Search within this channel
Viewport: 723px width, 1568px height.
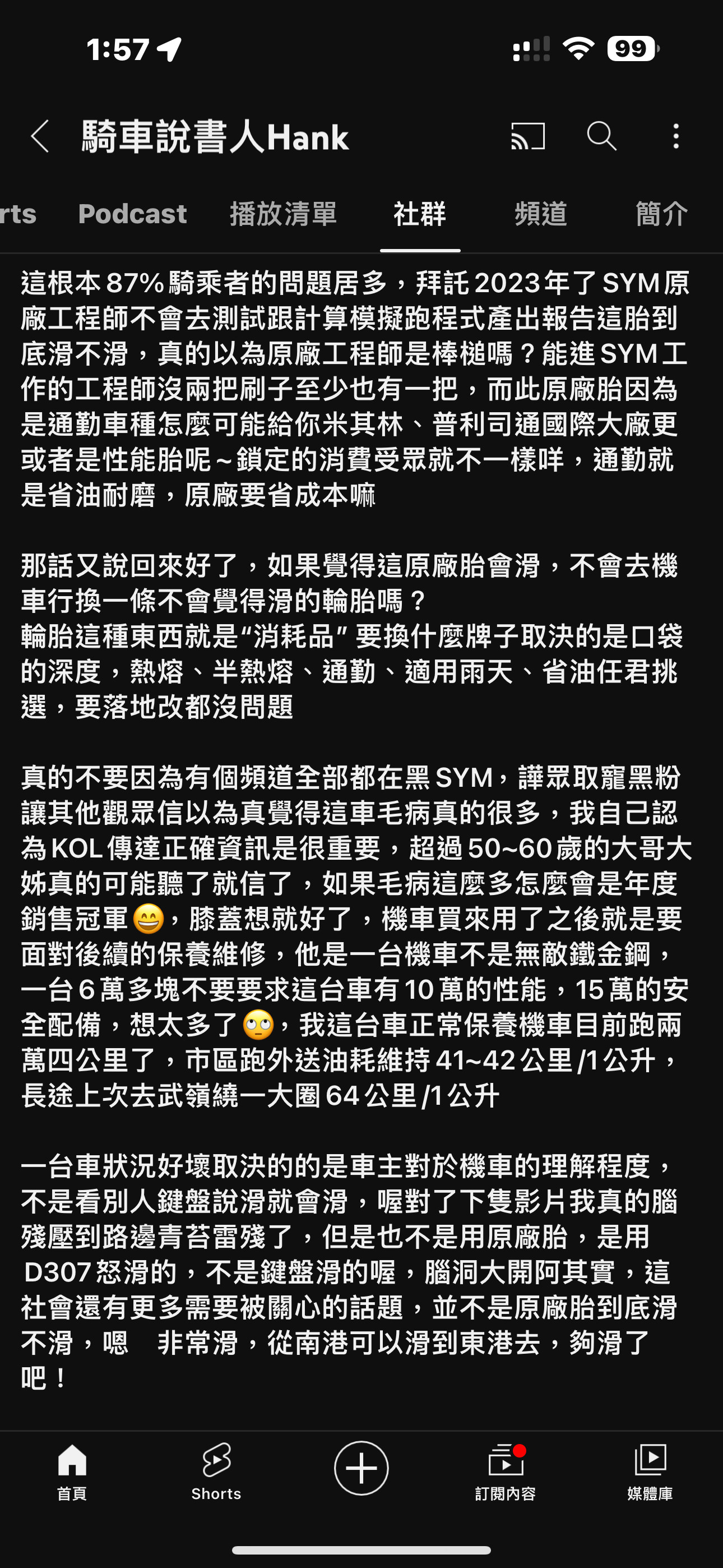[601, 136]
